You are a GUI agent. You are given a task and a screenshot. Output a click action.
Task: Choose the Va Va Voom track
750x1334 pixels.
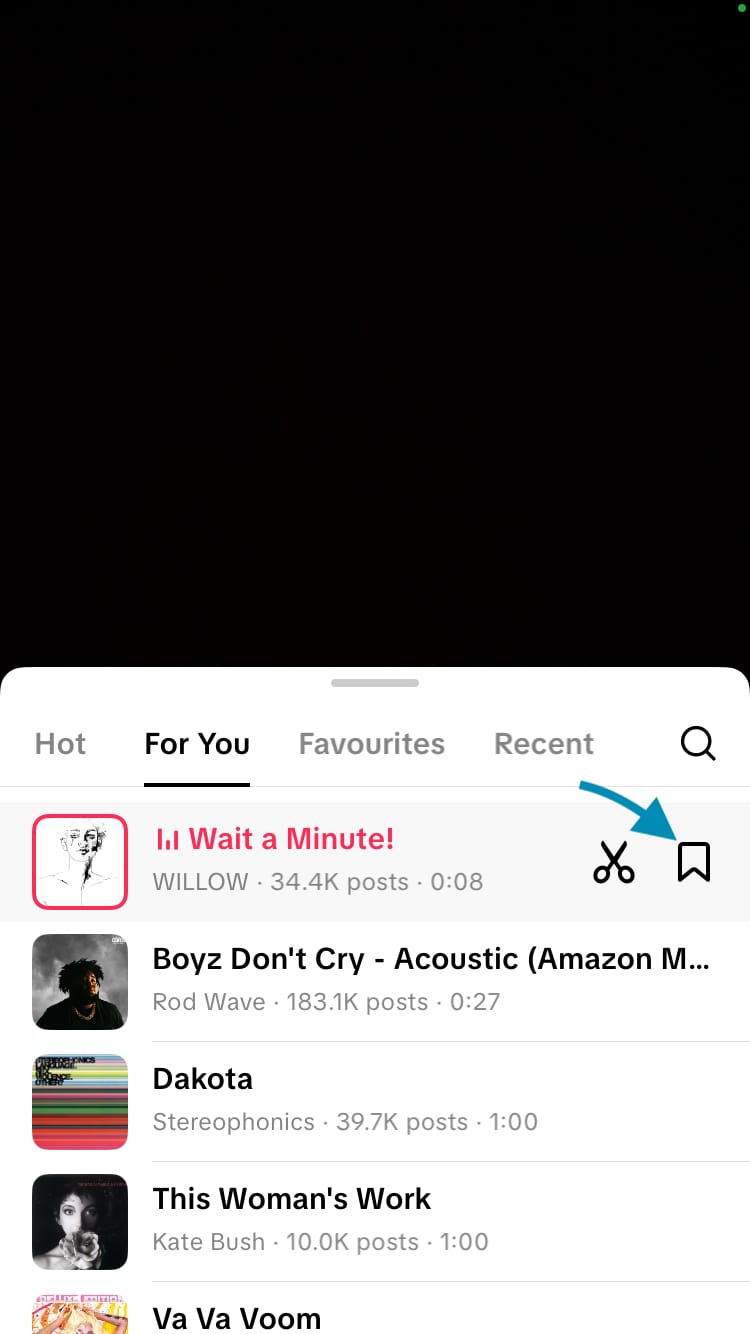tap(237, 1315)
